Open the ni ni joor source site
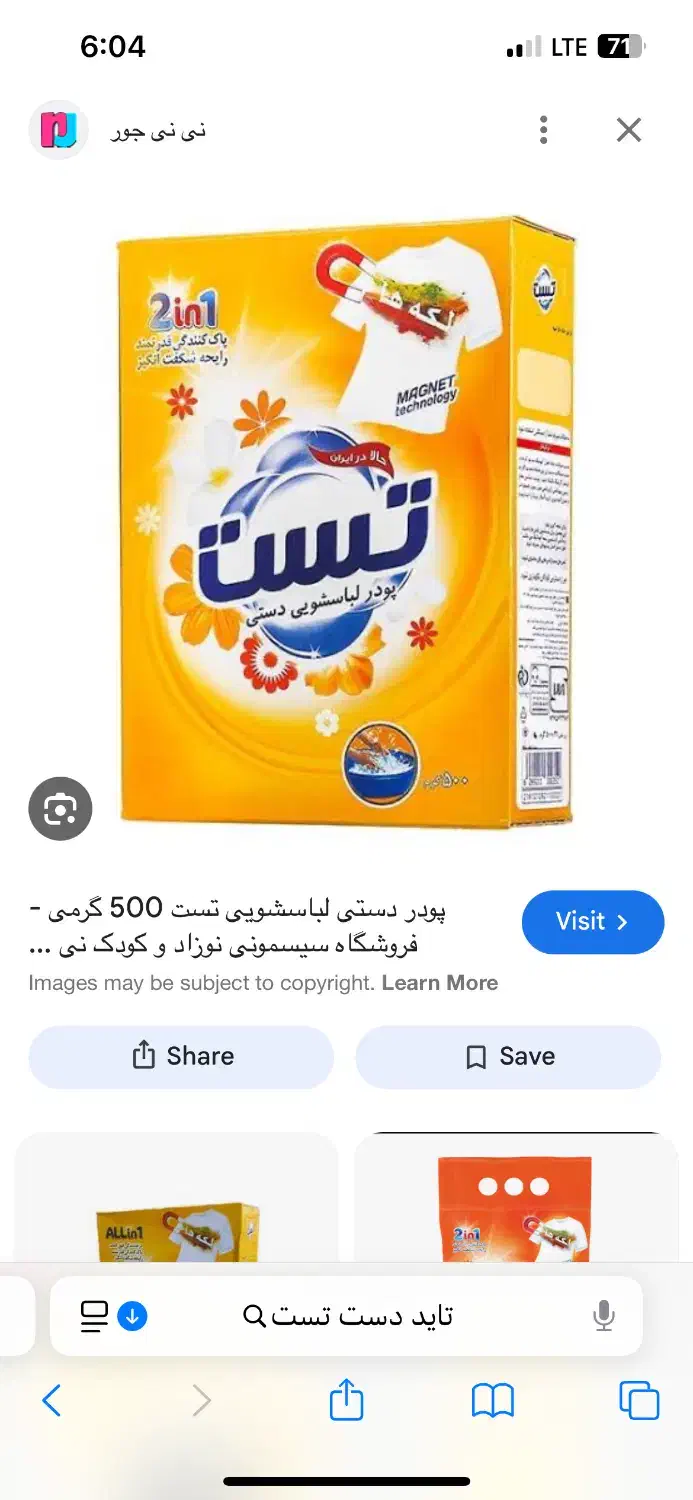Screen dimensions: 693x1500 pyautogui.click(x=118, y=130)
